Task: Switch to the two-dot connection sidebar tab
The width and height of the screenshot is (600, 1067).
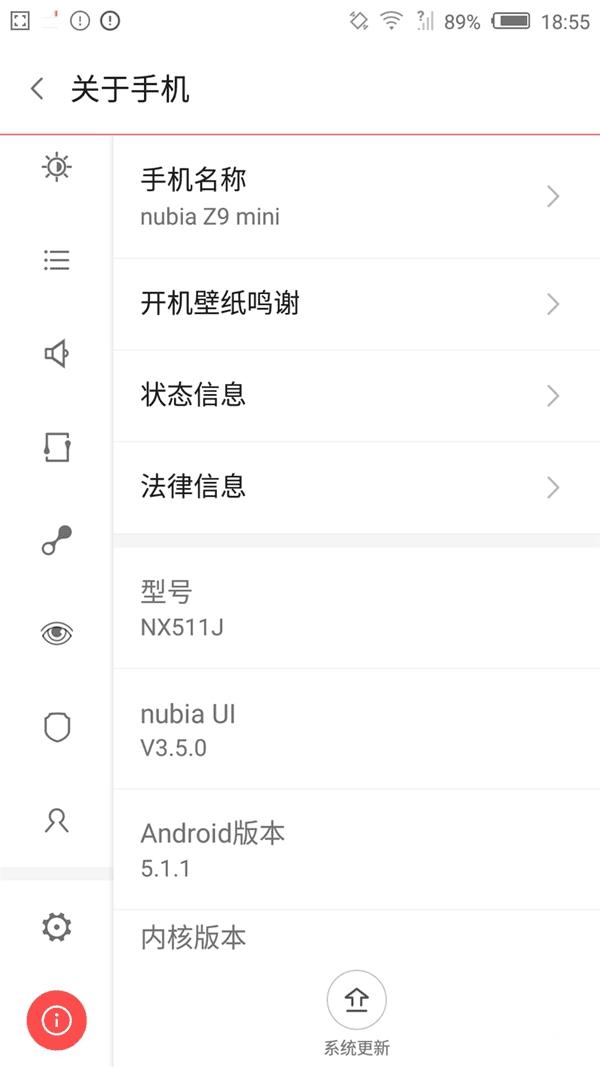Action: [57, 540]
